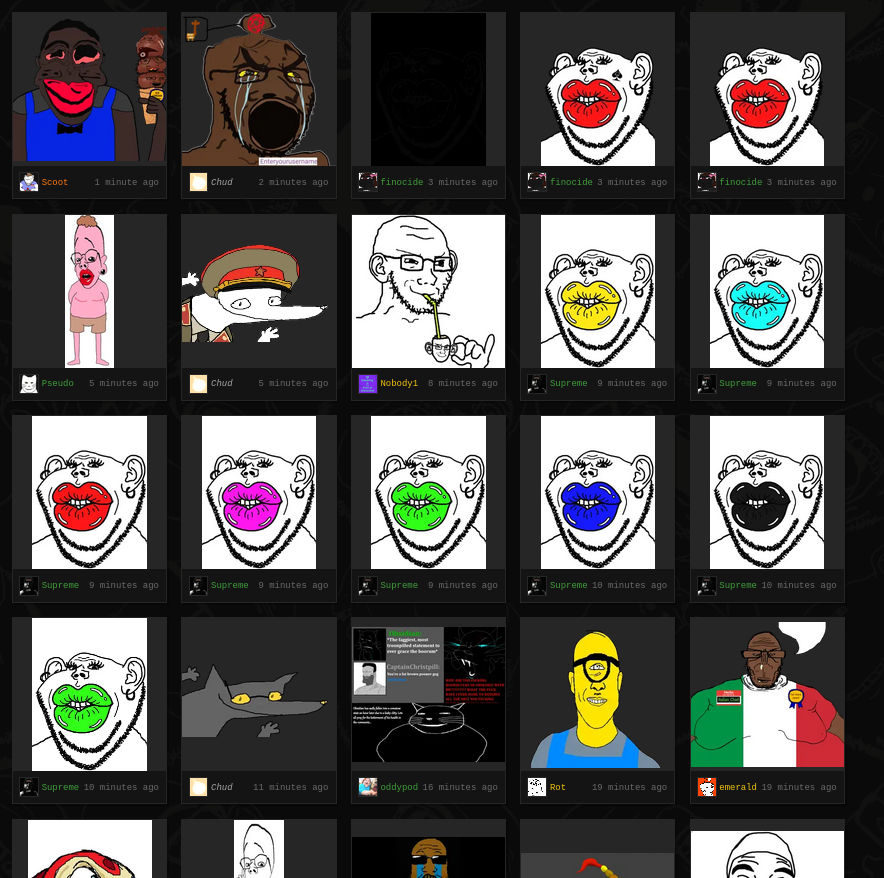Viewport: 884px width, 878px height.
Task: View Supreme's magenta lips image
Action: (x=258, y=493)
